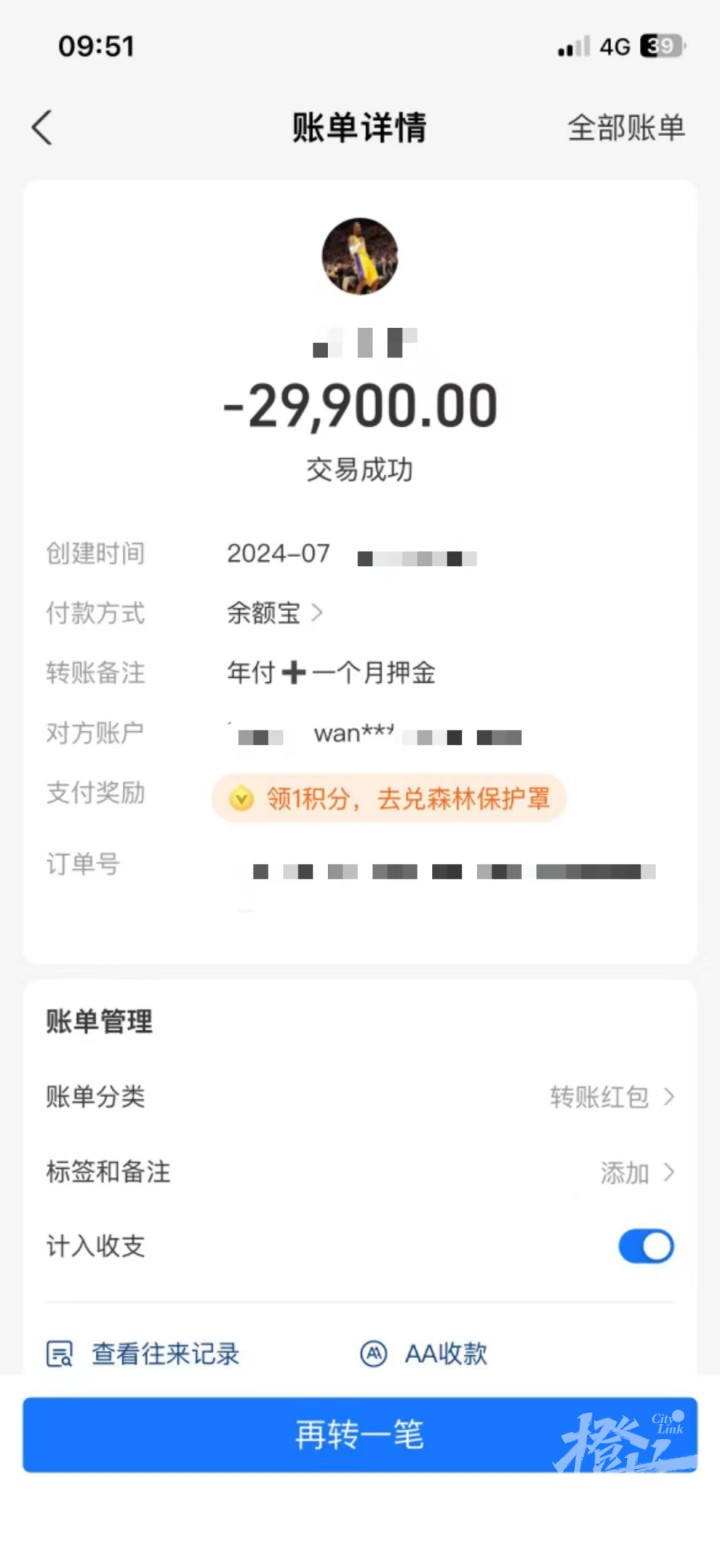
Task: Change the 账单分类 category
Action: click(x=611, y=1097)
